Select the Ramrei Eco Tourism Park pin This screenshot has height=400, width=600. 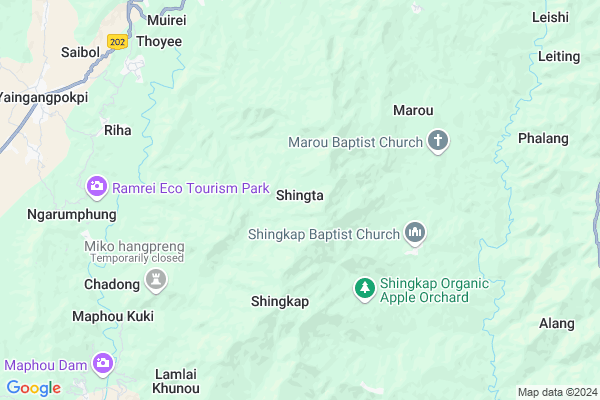[97, 186]
